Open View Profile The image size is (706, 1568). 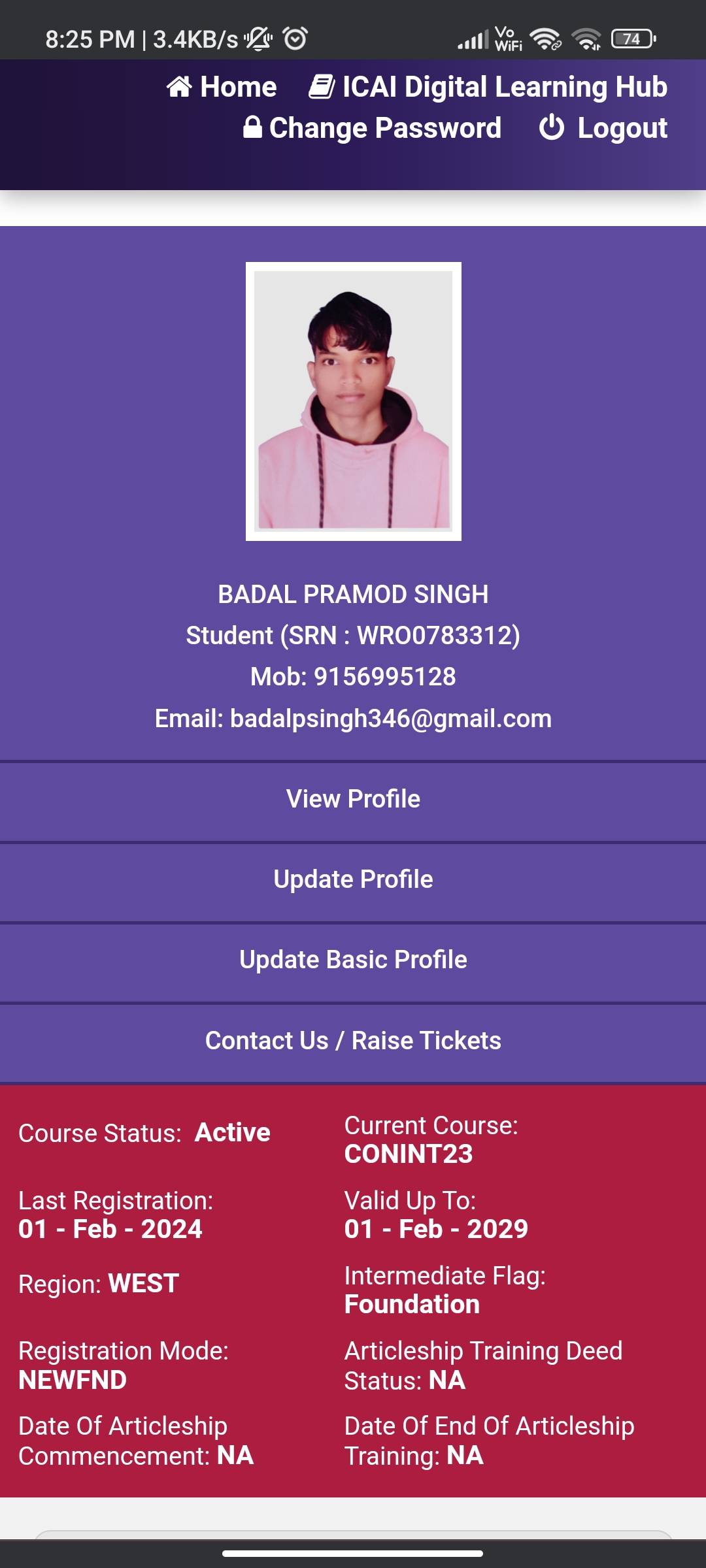pyautogui.click(x=353, y=799)
